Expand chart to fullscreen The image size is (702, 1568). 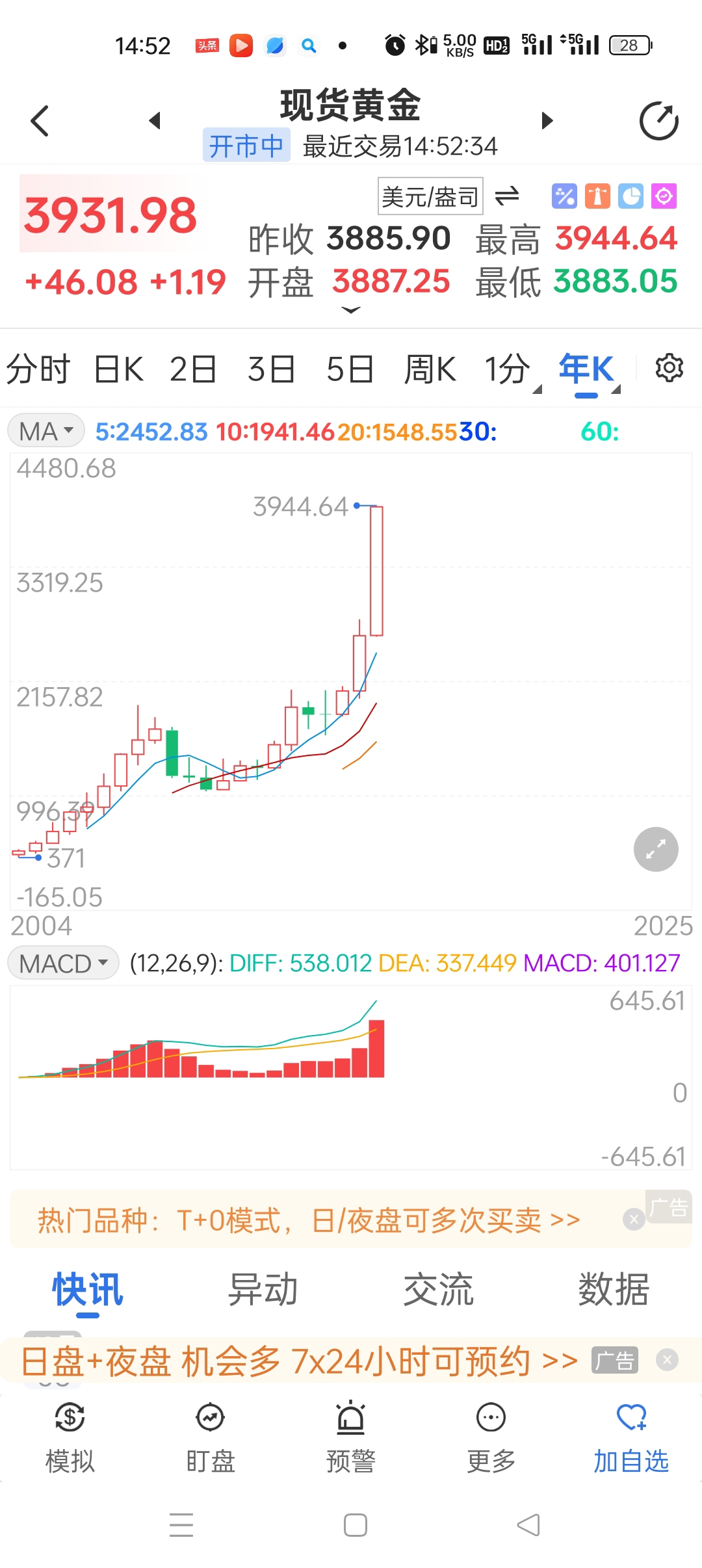[x=656, y=849]
